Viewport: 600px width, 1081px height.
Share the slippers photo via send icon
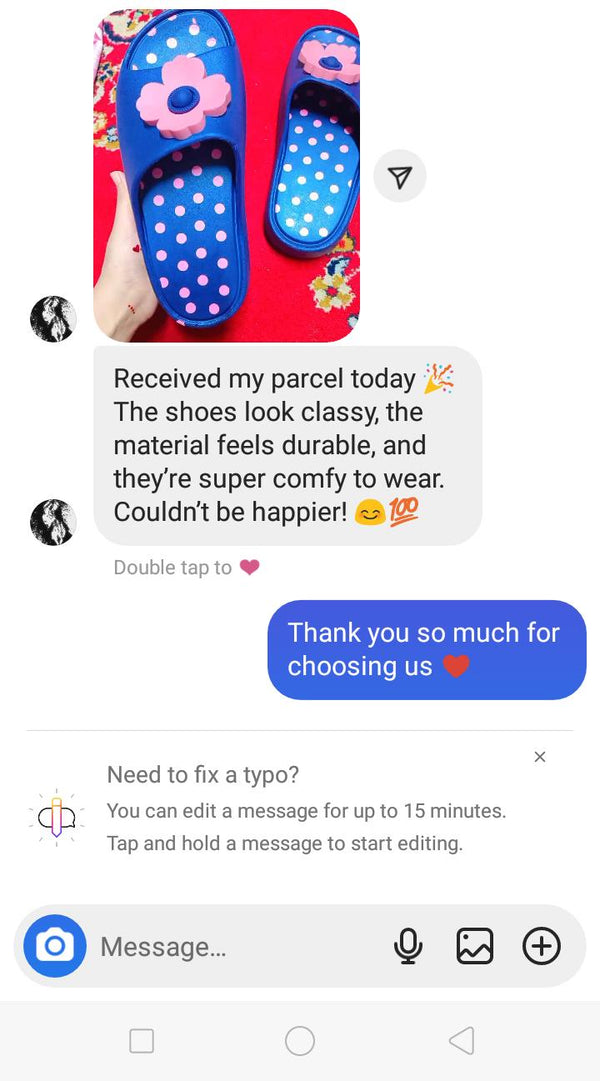[x=400, y=177]
